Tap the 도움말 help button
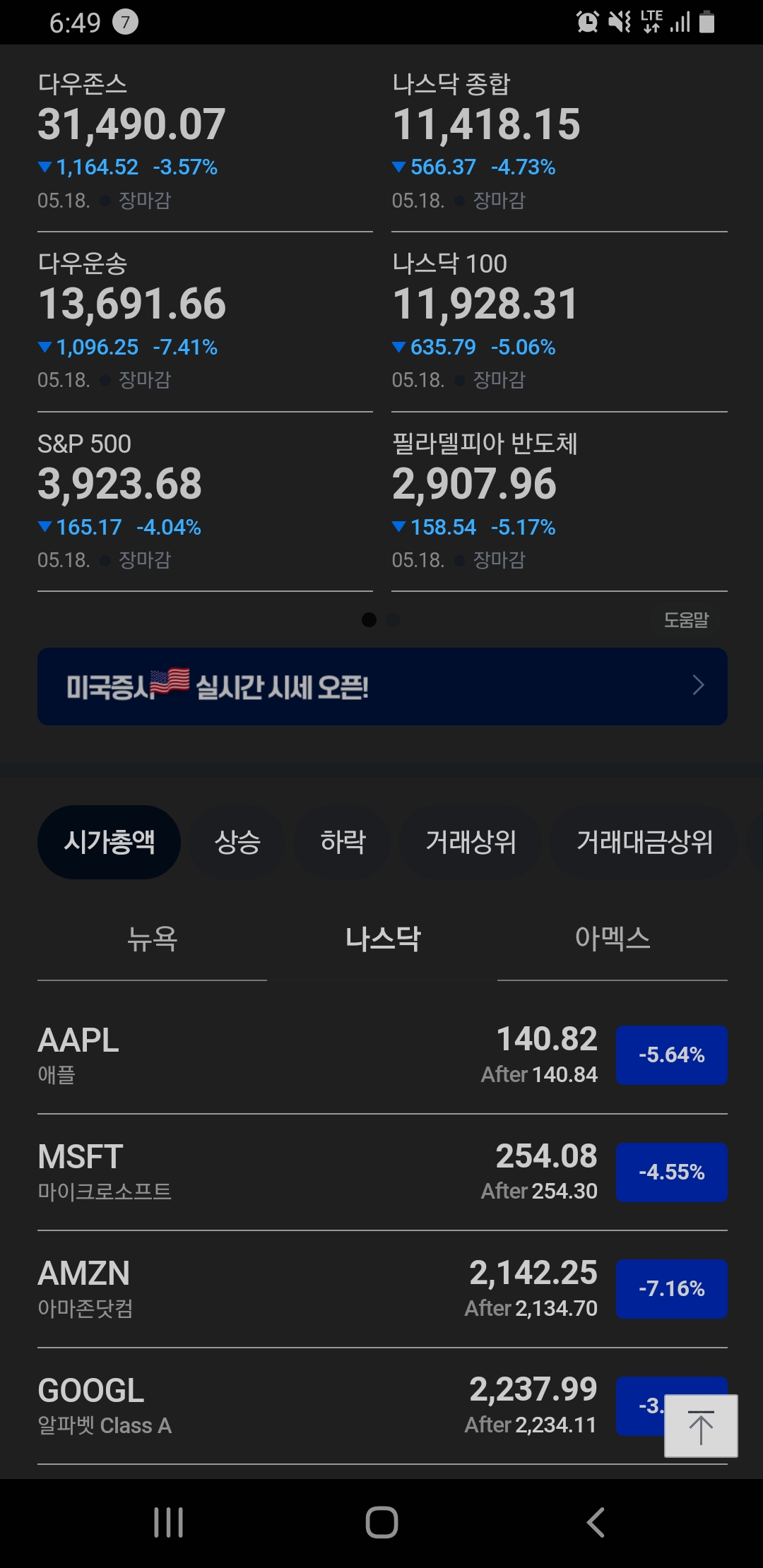 686,620
